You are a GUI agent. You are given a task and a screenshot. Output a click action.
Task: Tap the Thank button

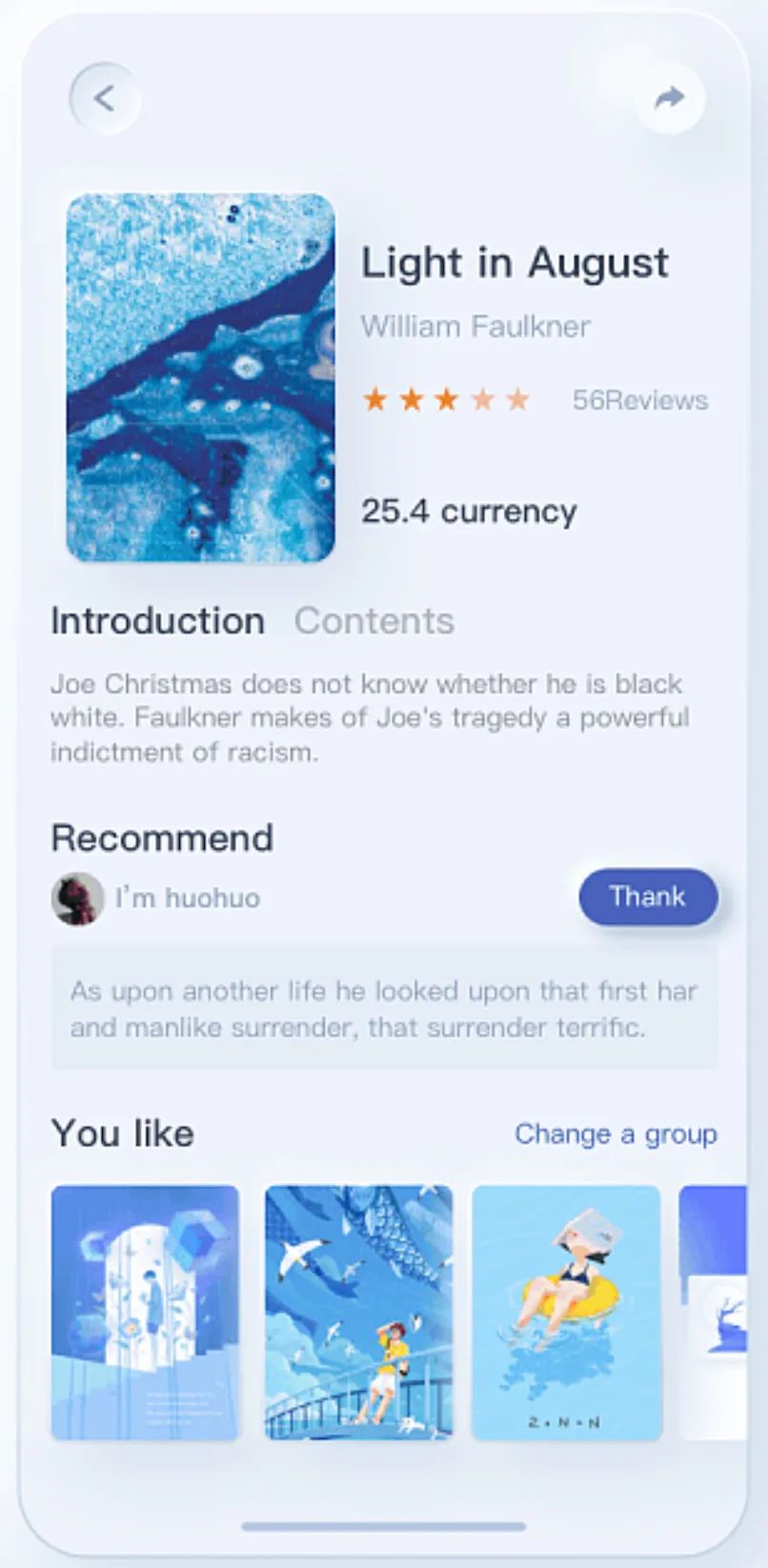tap(648, 896)
